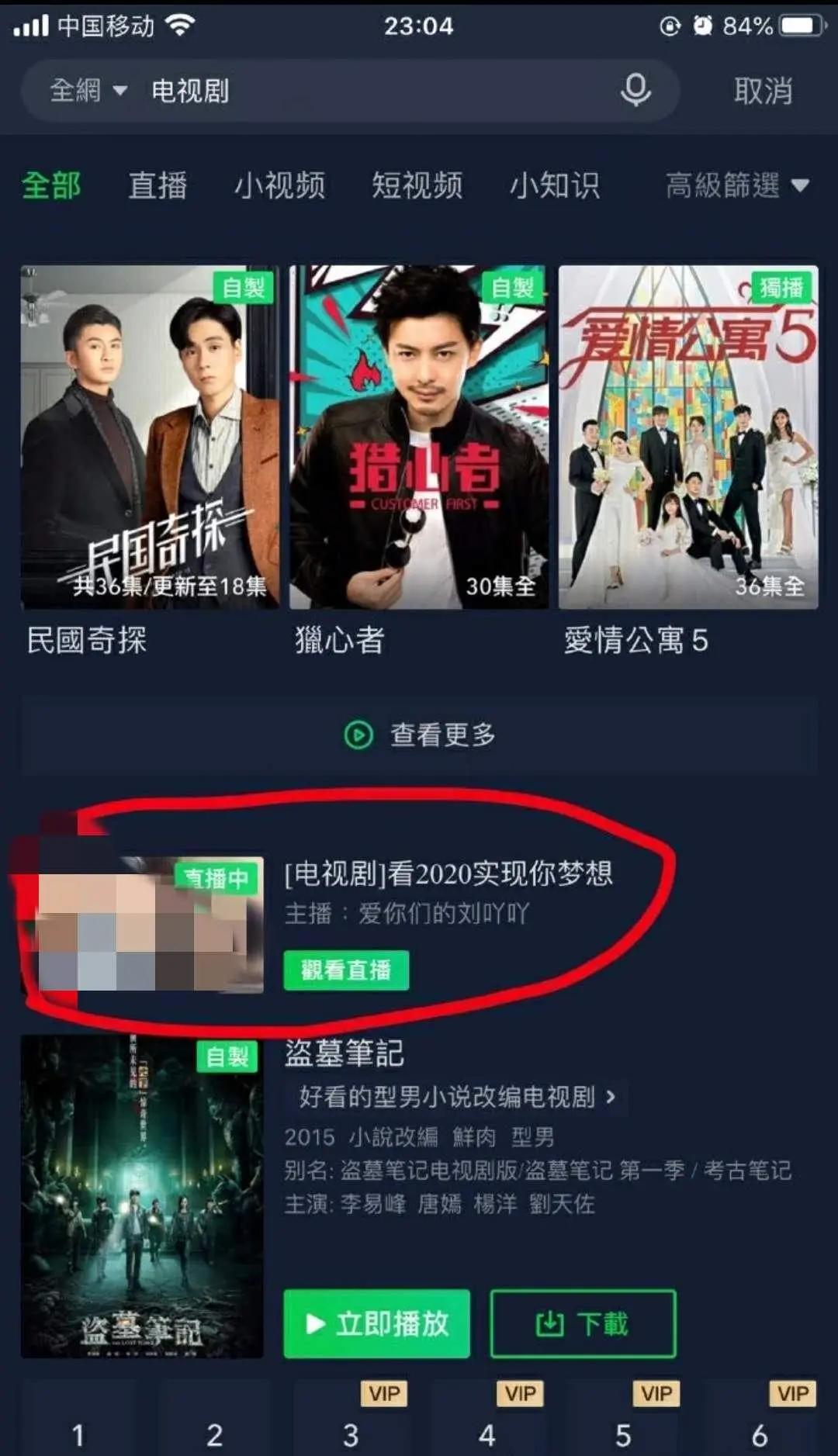Tap the play triangle in 立即播放

pos(318,1325)
